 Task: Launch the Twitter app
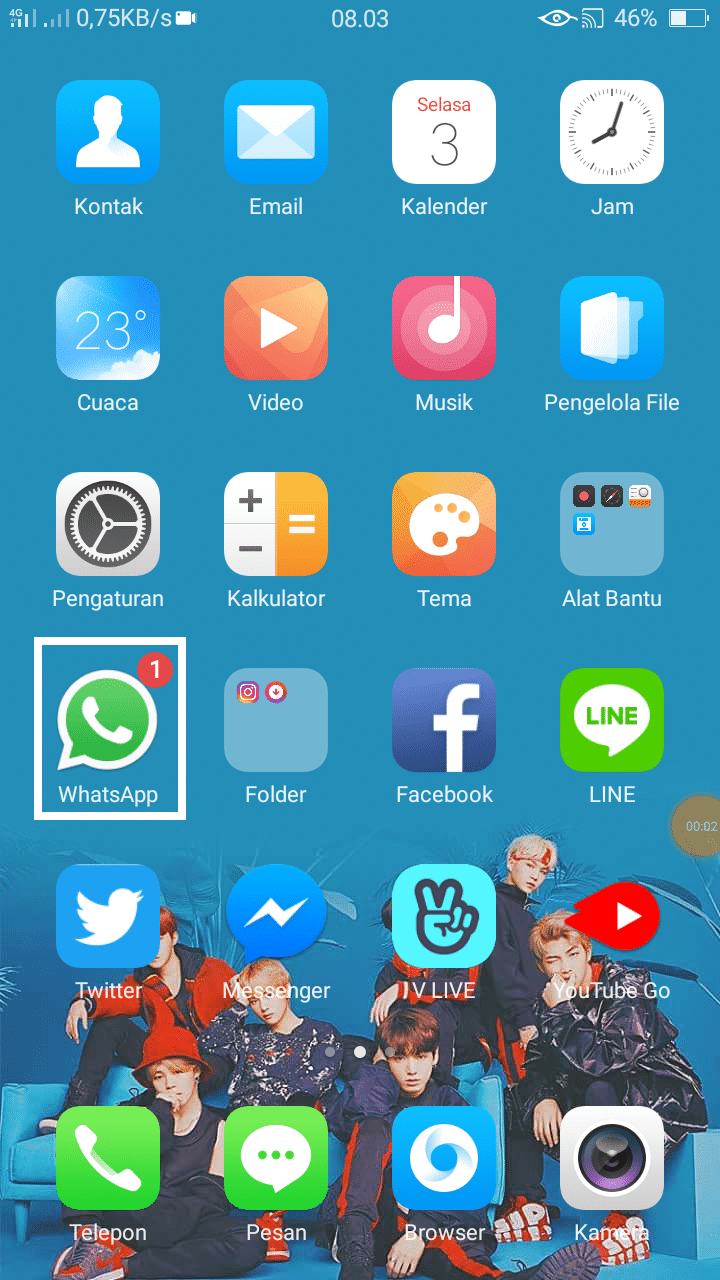click(108, 916)
